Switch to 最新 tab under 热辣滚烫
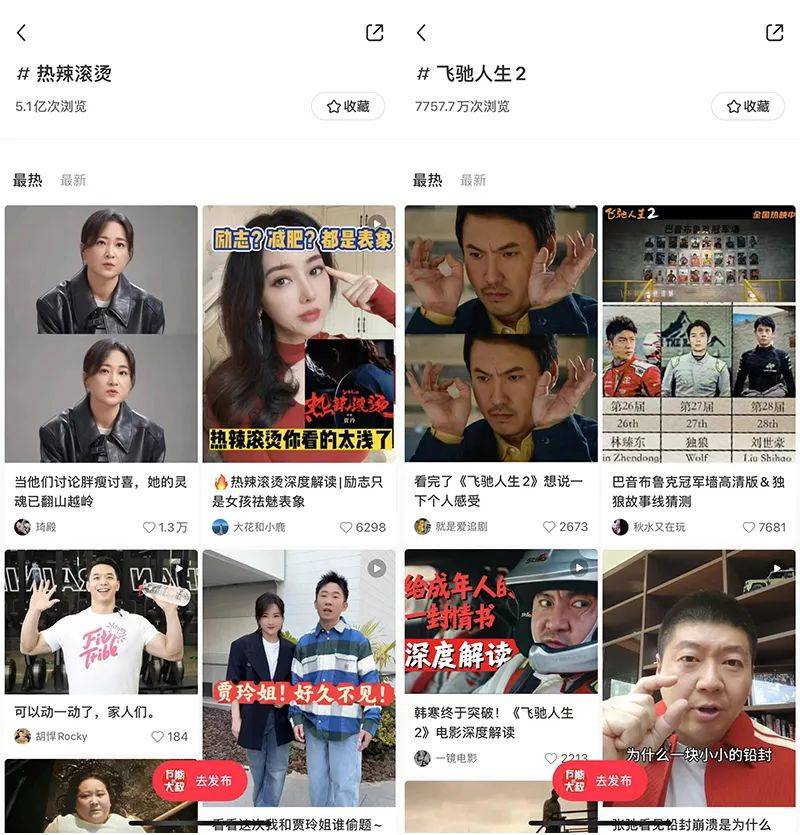800x835 pixels. (x=73, y=180)
